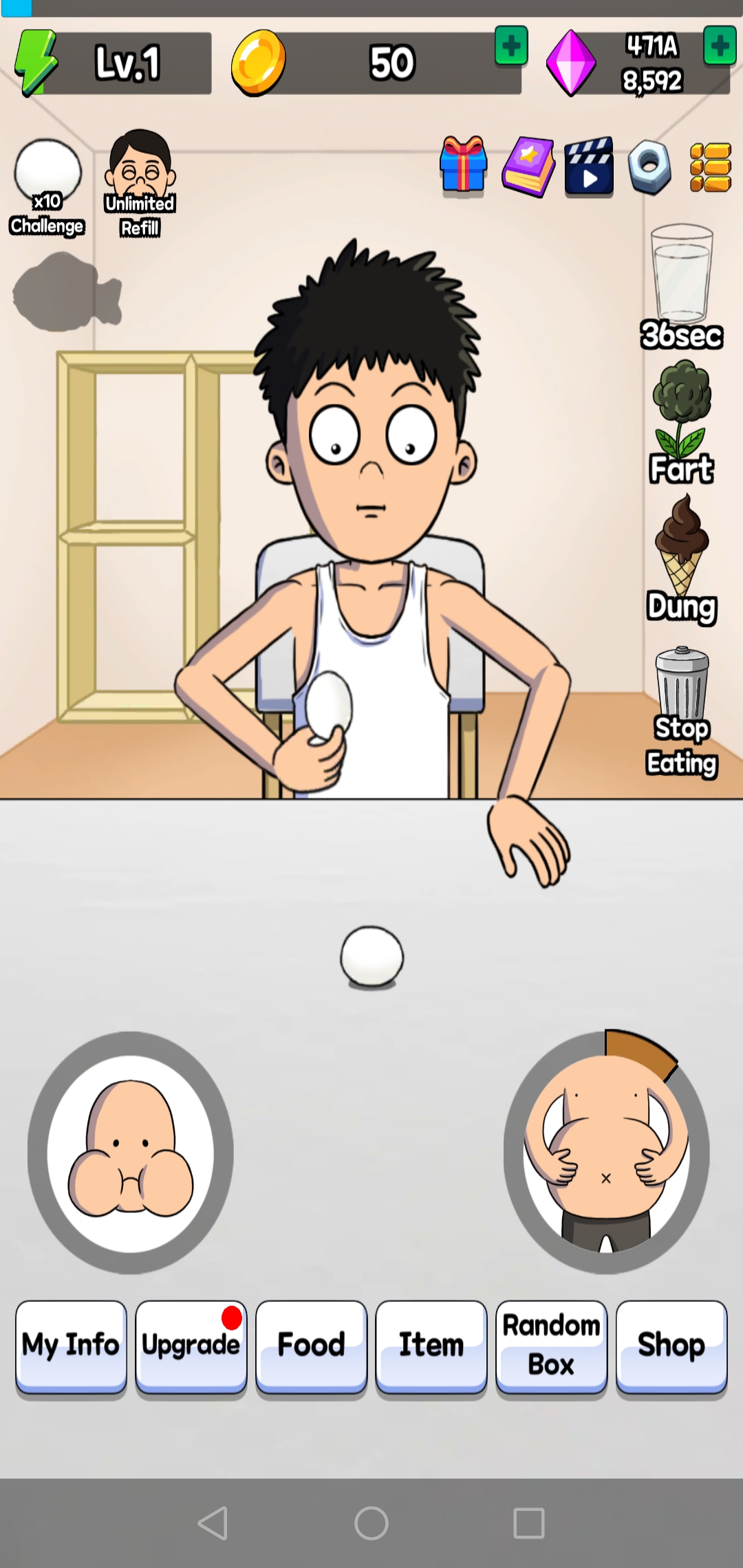The height and width of the screenshot is (1568, 743).
Task: Open the Food menu
Action: coord(311,1345)
